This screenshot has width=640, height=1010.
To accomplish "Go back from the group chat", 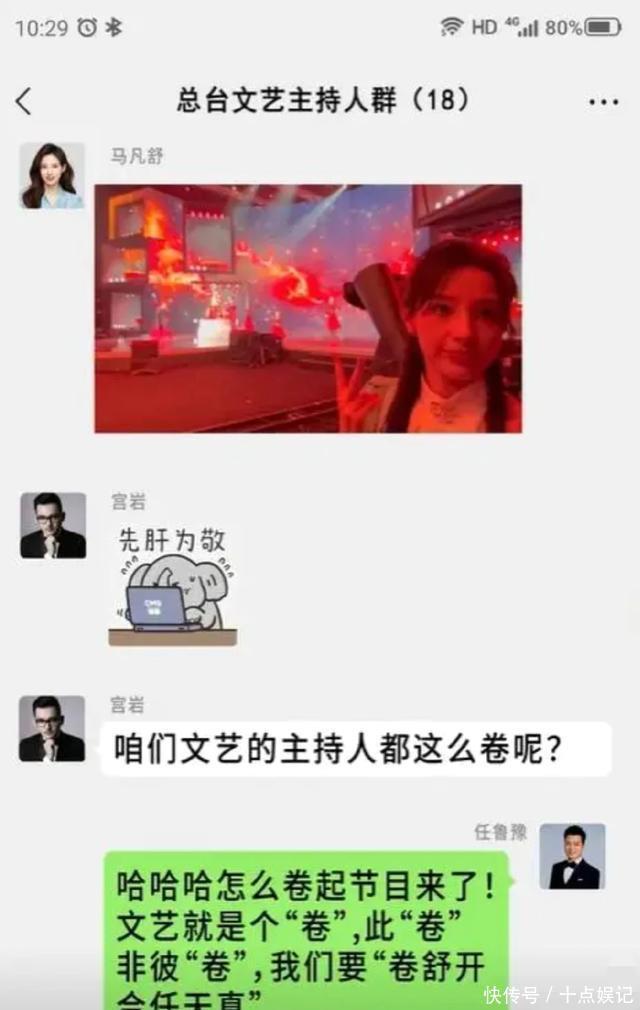I will point(24,101).
